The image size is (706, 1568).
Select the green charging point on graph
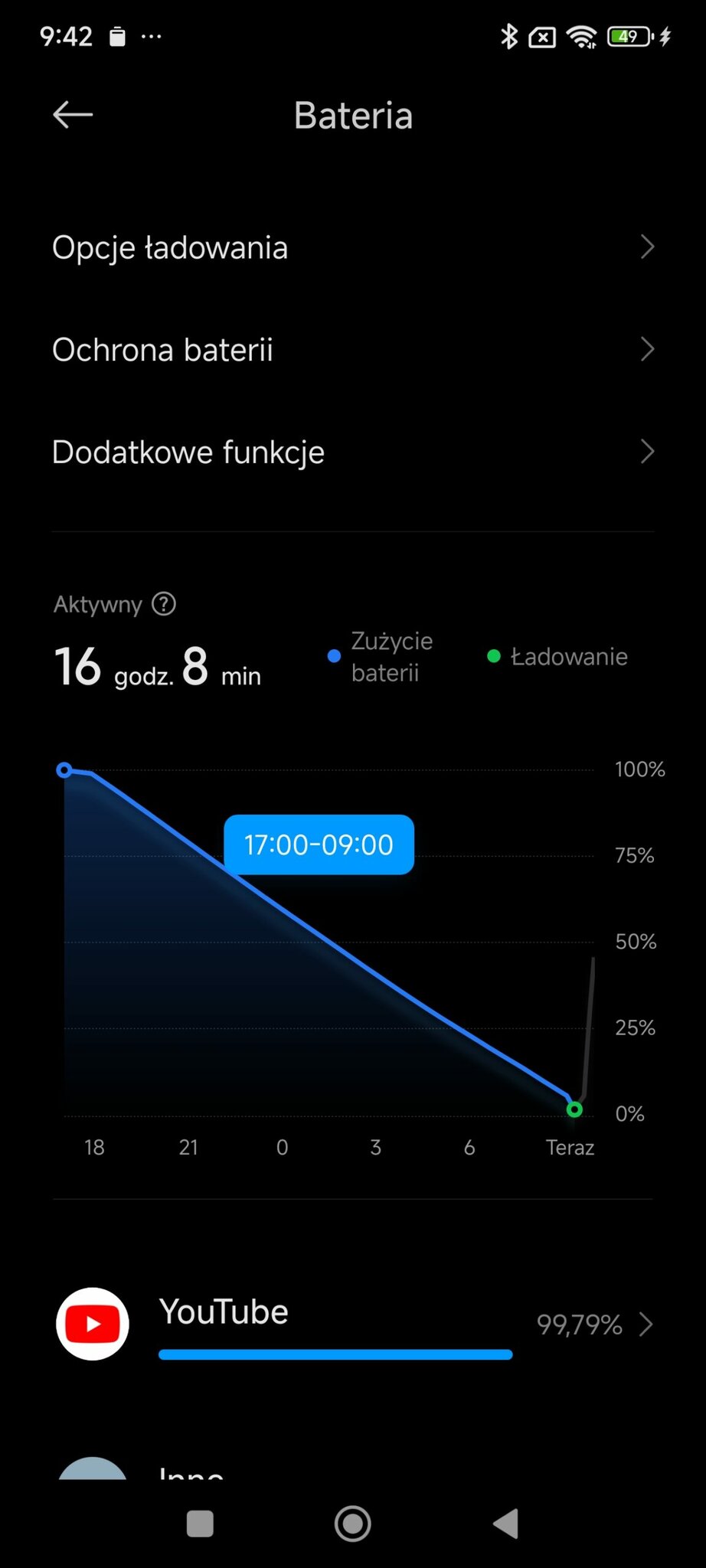point(574,1109)
